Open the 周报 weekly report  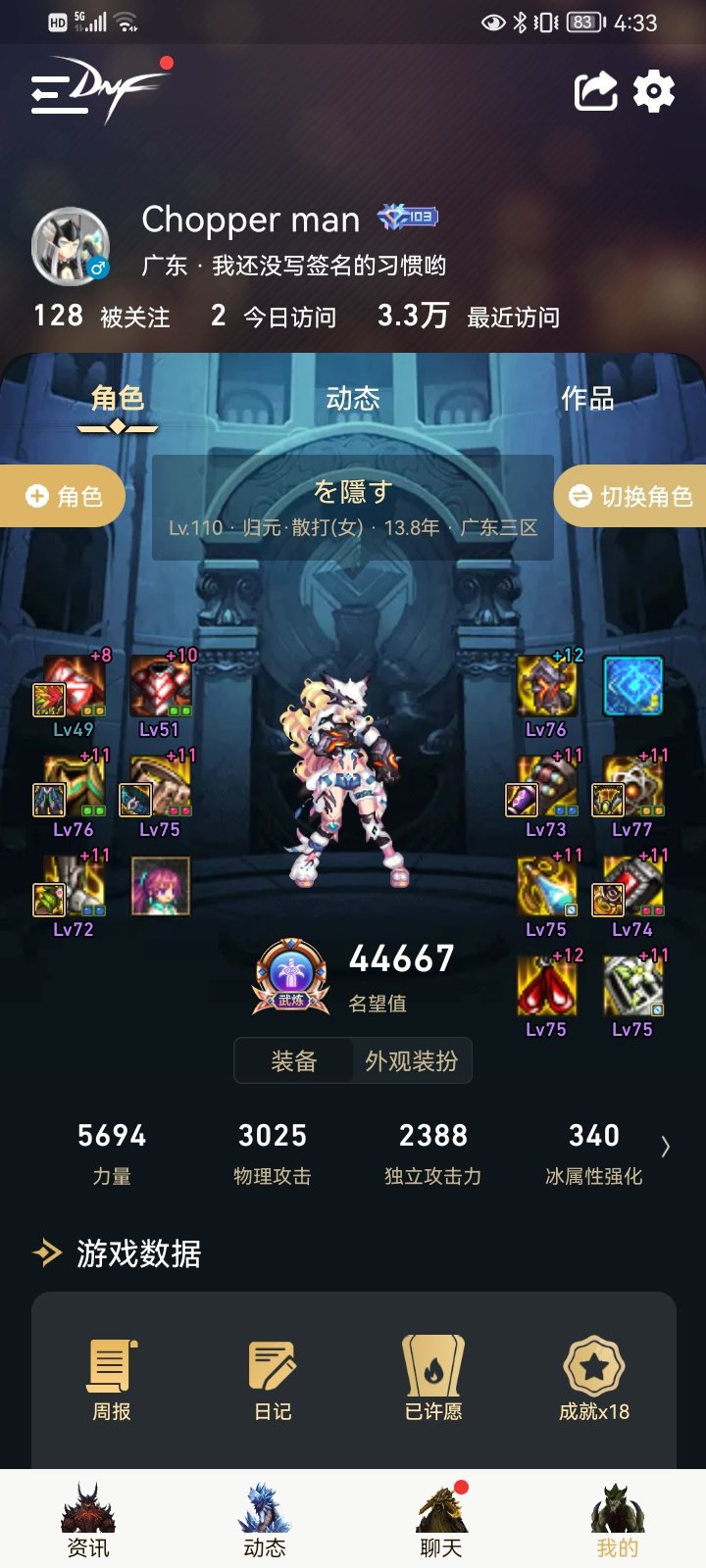tap(112, 1379)
